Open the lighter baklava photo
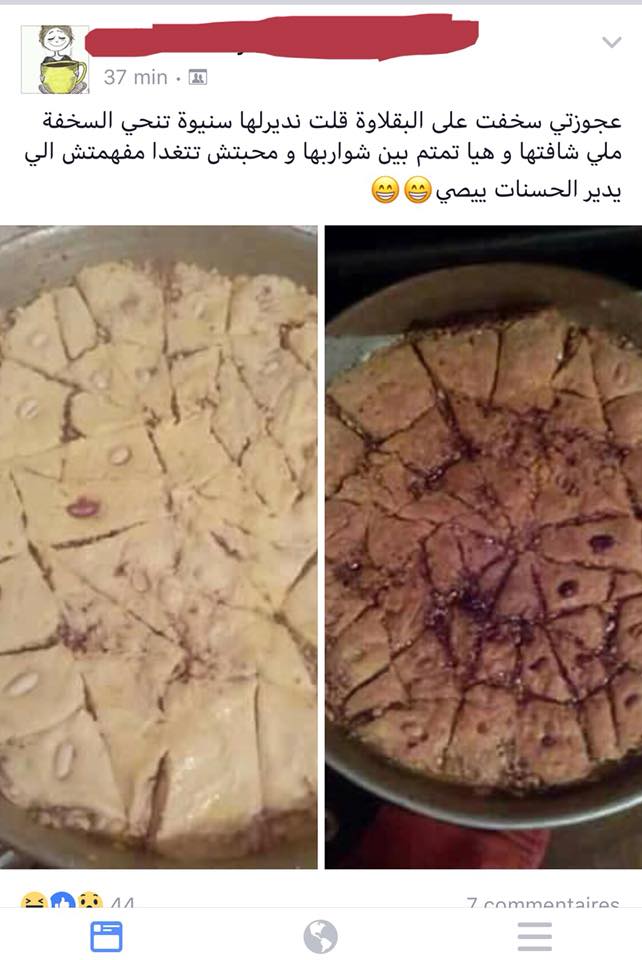This screenshot has width=642, height=960. 159,545
